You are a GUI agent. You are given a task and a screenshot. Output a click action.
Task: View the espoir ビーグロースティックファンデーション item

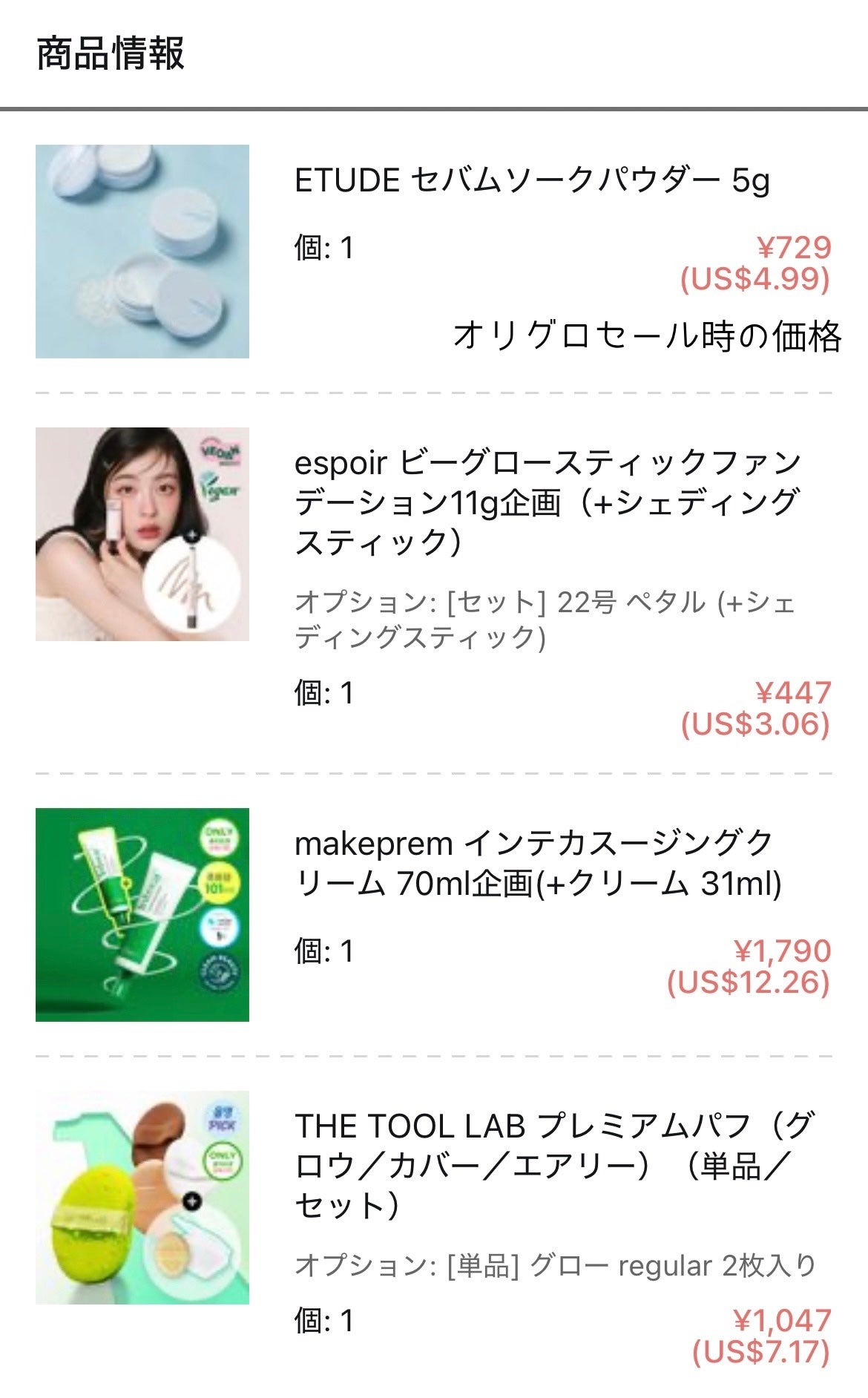click(x=548, y=502)
